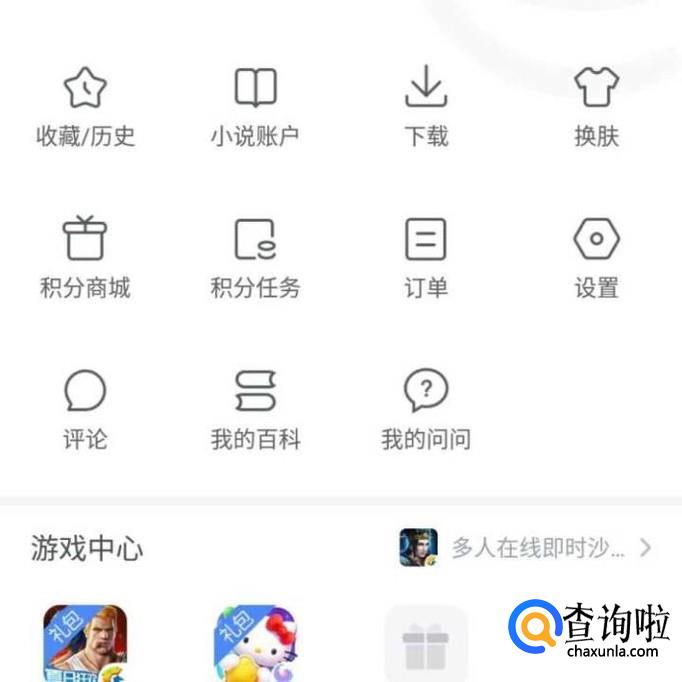Open 收藏/历史 favorites and history
Image resolution: width=682 pixels, height=682 pixels.
pyautogui.click(x=85, y=106)
